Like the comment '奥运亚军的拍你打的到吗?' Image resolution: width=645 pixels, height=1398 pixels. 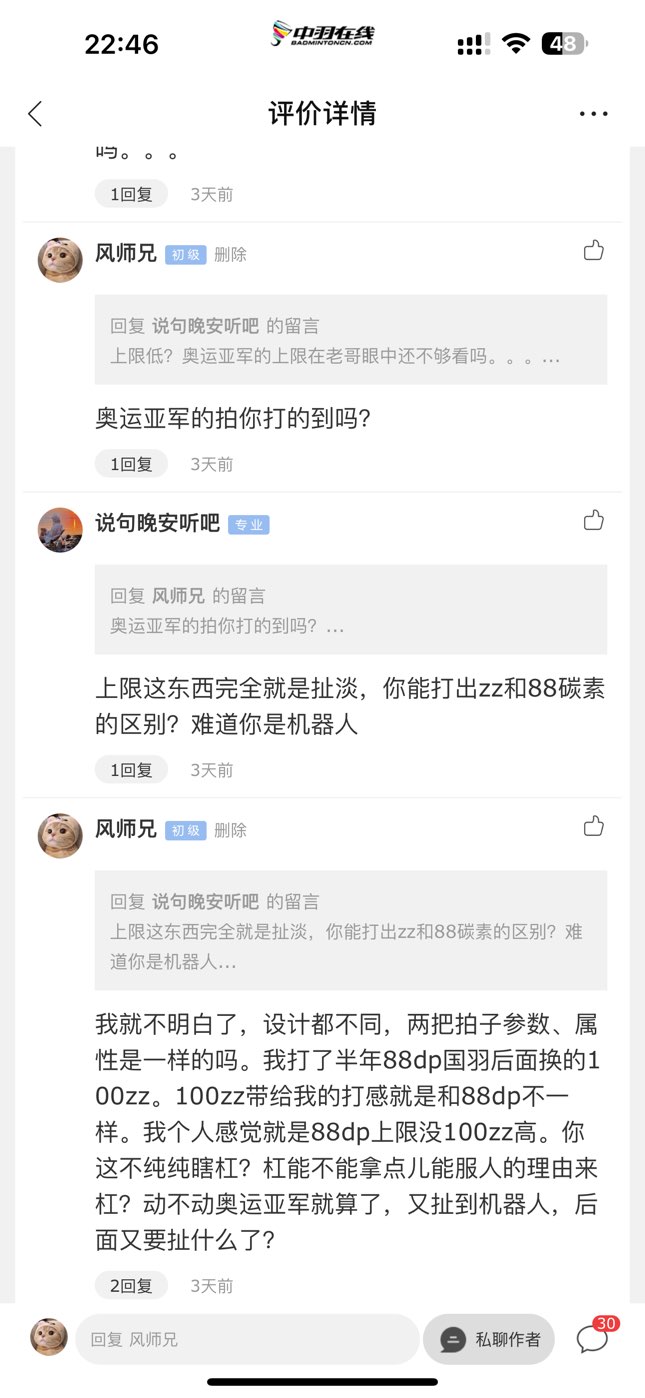pyautogui.click(x=594, y=251)
